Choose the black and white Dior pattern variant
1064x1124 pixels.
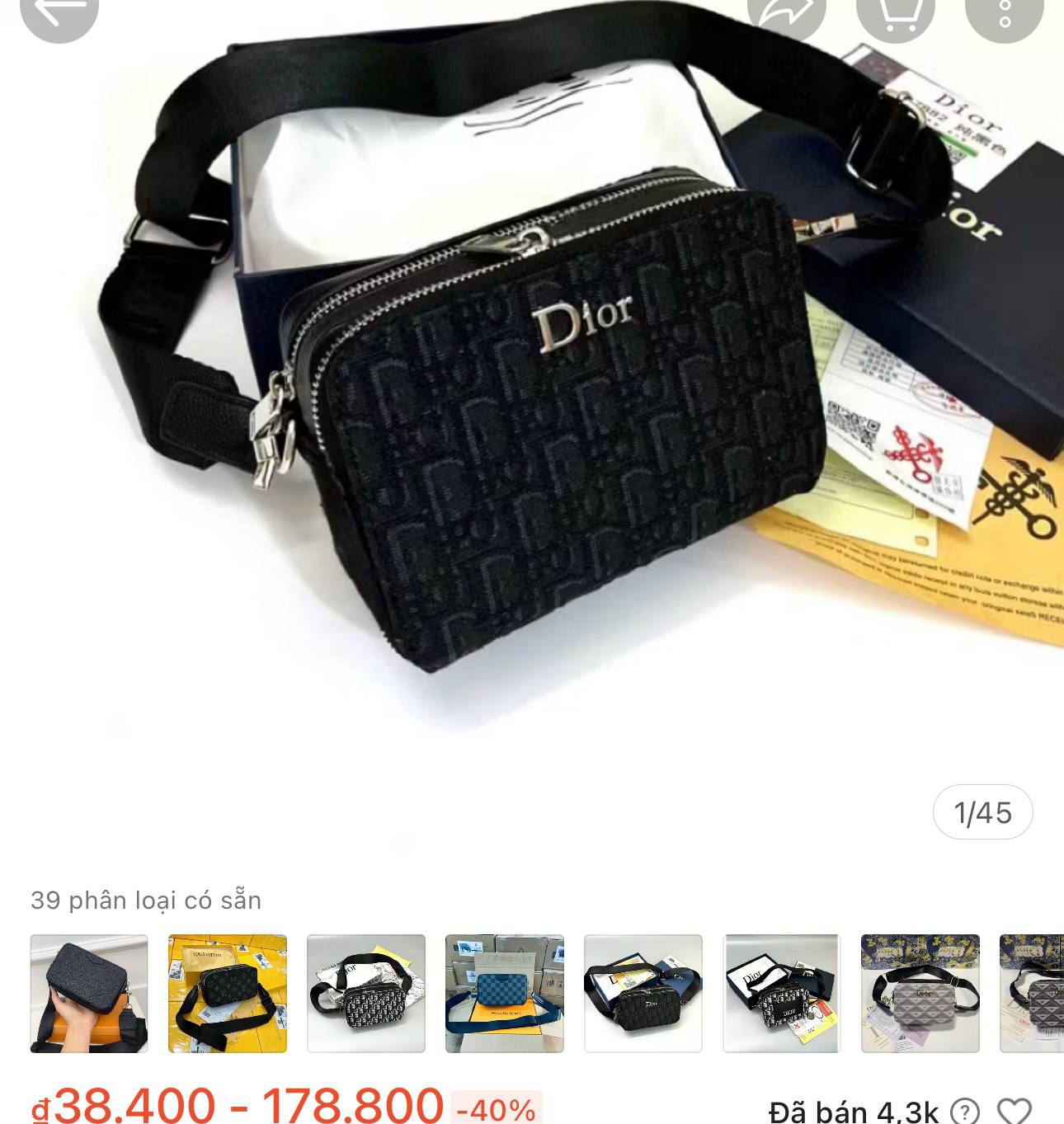coord(366,993)
